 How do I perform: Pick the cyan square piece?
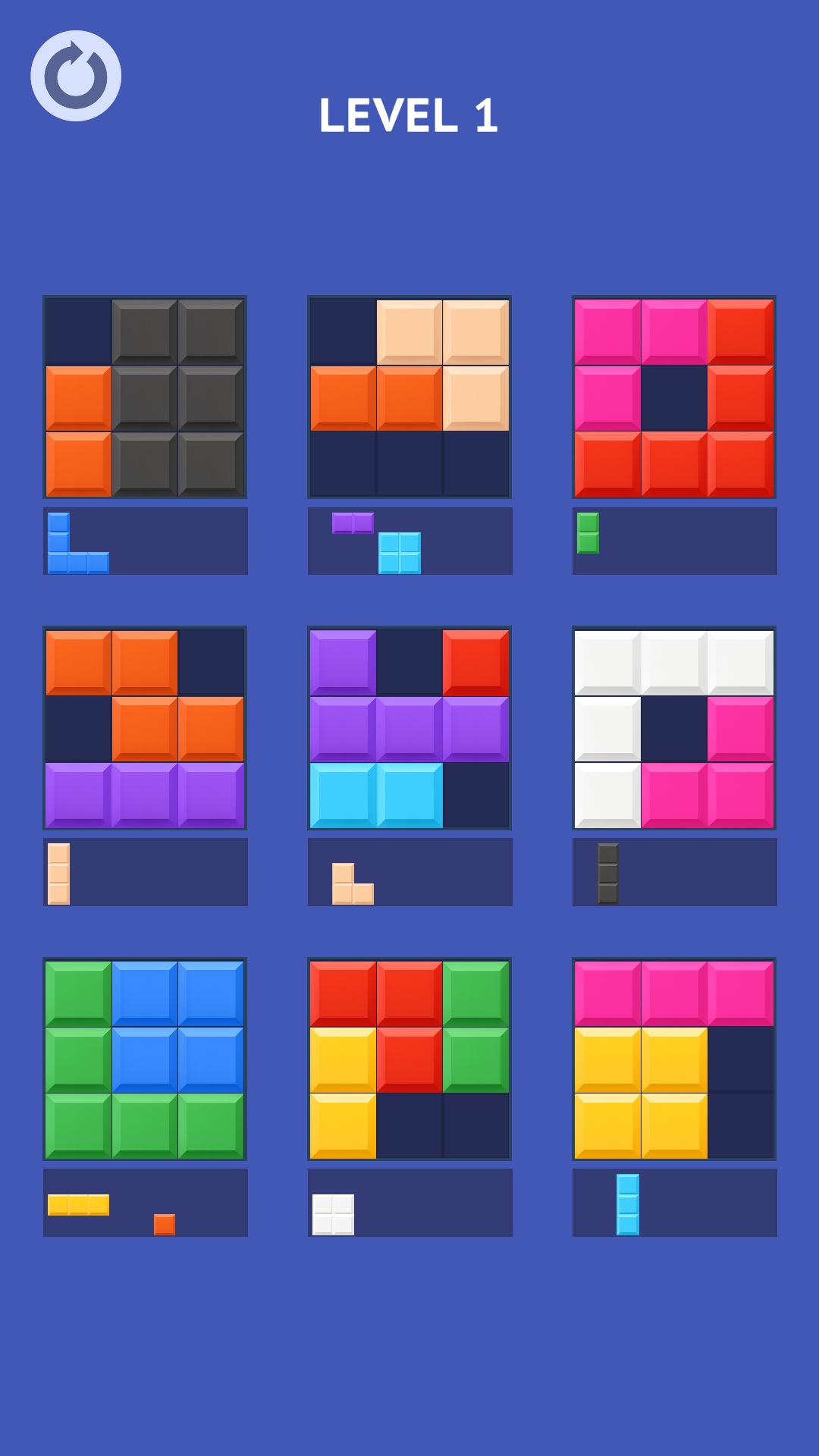pos(400,553)
